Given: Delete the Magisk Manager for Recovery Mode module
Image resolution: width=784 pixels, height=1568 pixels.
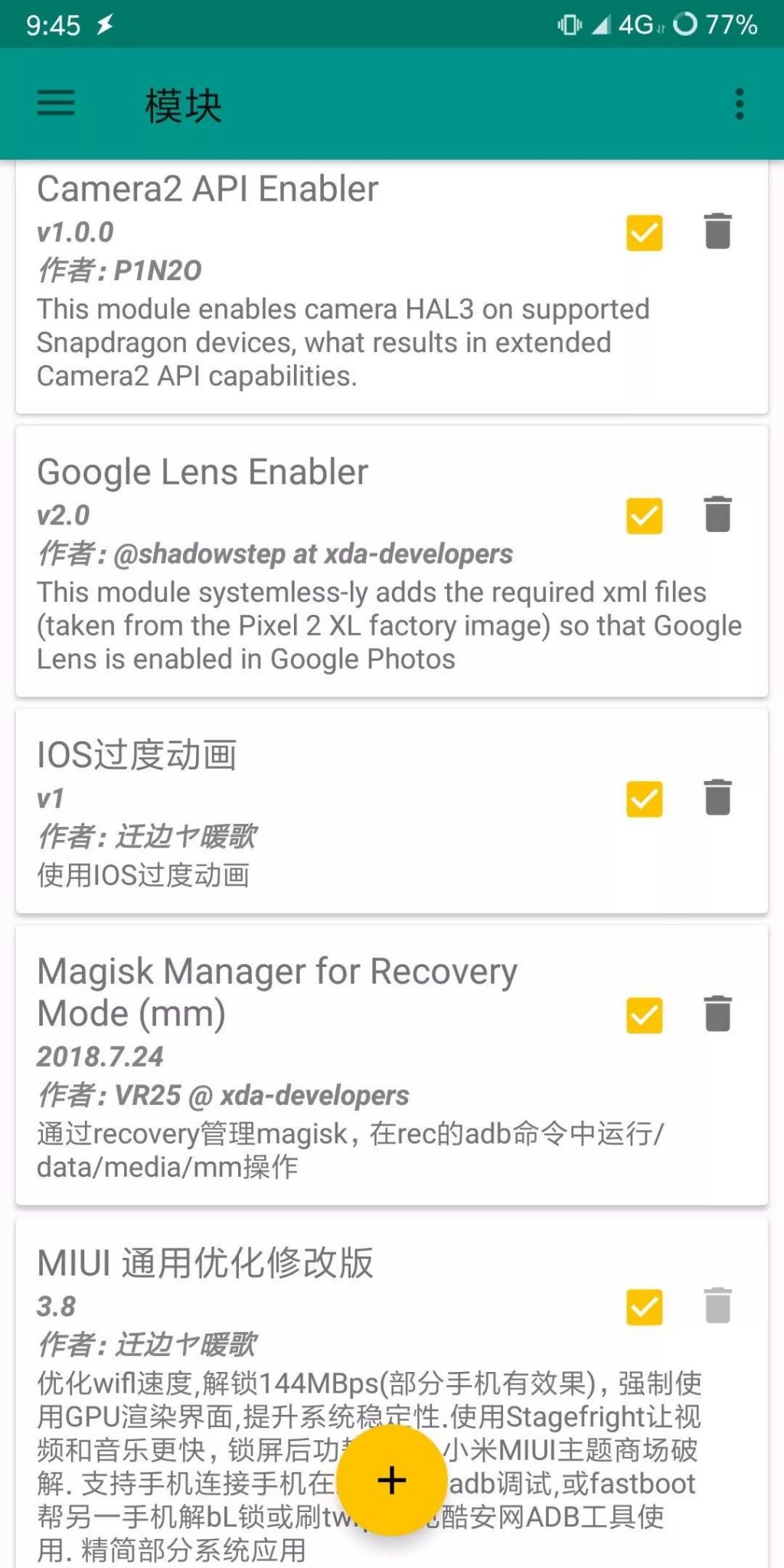Looking at the screenshot, I should [717, 1012].
